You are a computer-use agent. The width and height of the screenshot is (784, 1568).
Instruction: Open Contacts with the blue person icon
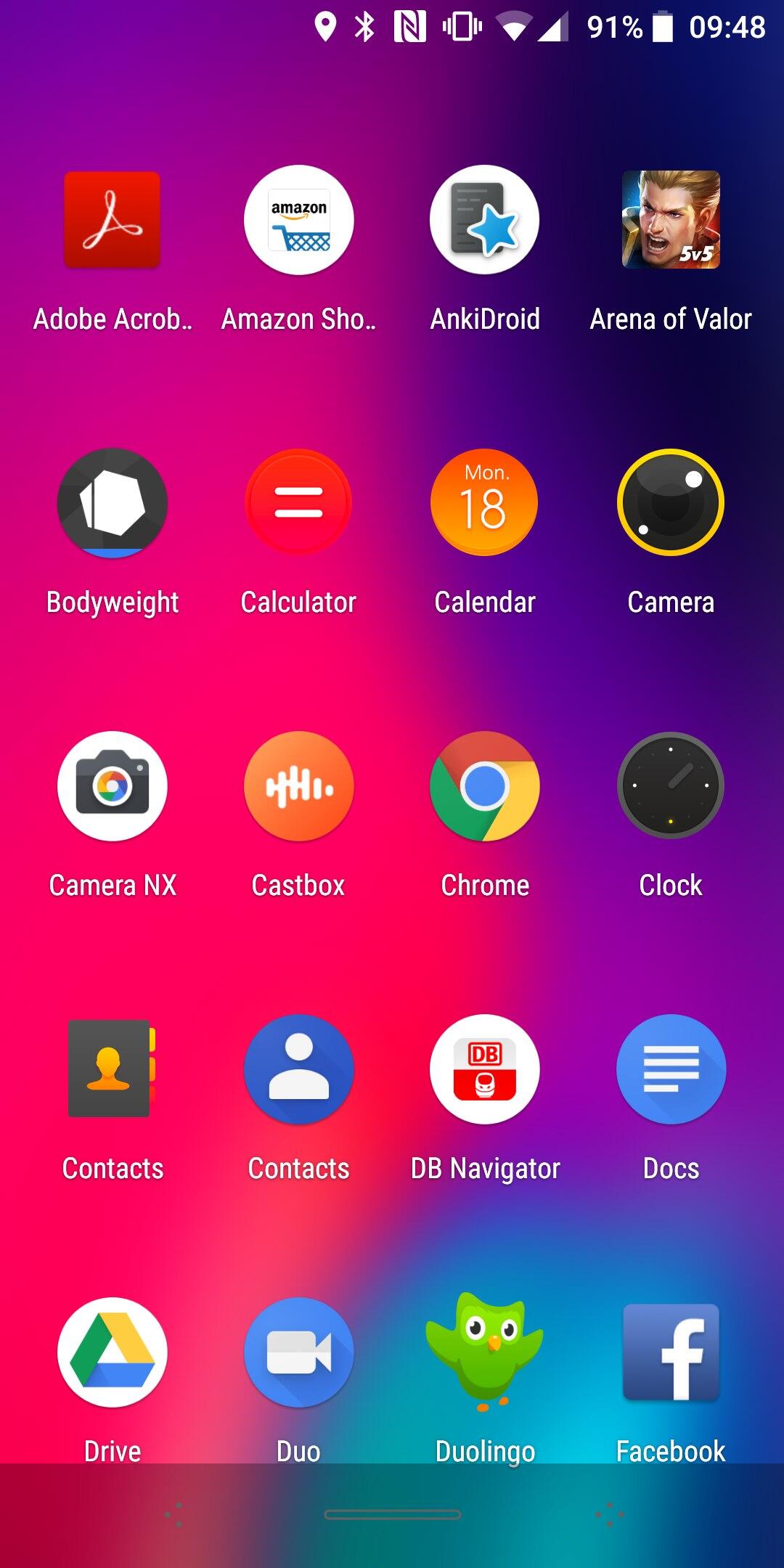[298, 1069]
